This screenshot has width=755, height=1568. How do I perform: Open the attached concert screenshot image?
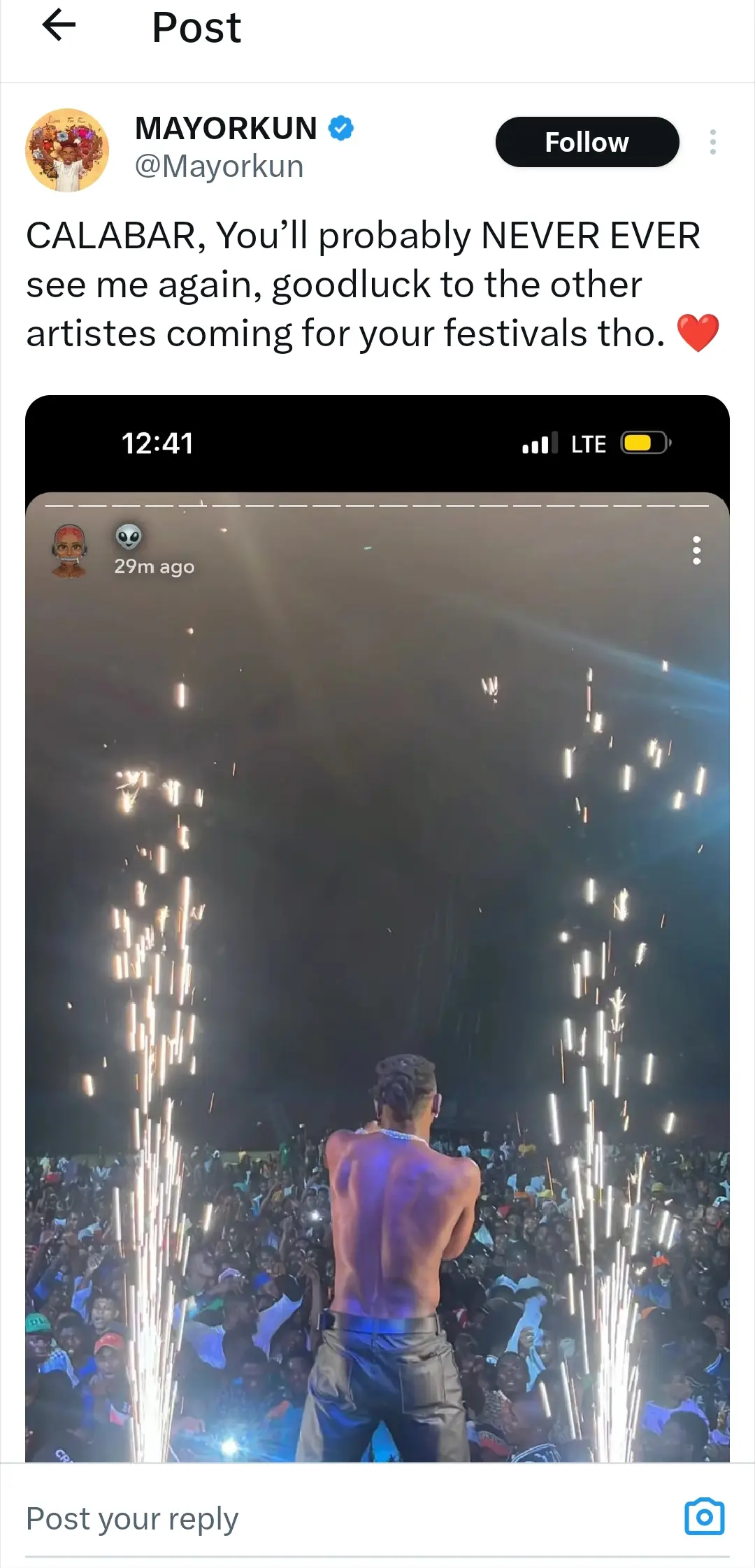click(377, 929)
